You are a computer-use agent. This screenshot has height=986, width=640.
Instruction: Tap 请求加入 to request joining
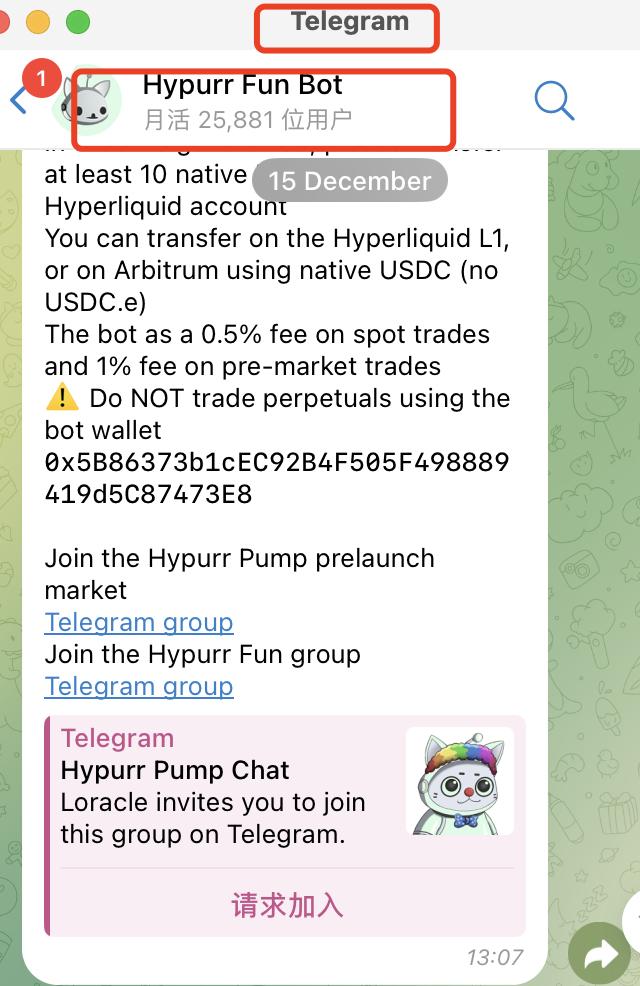[287, 905]
